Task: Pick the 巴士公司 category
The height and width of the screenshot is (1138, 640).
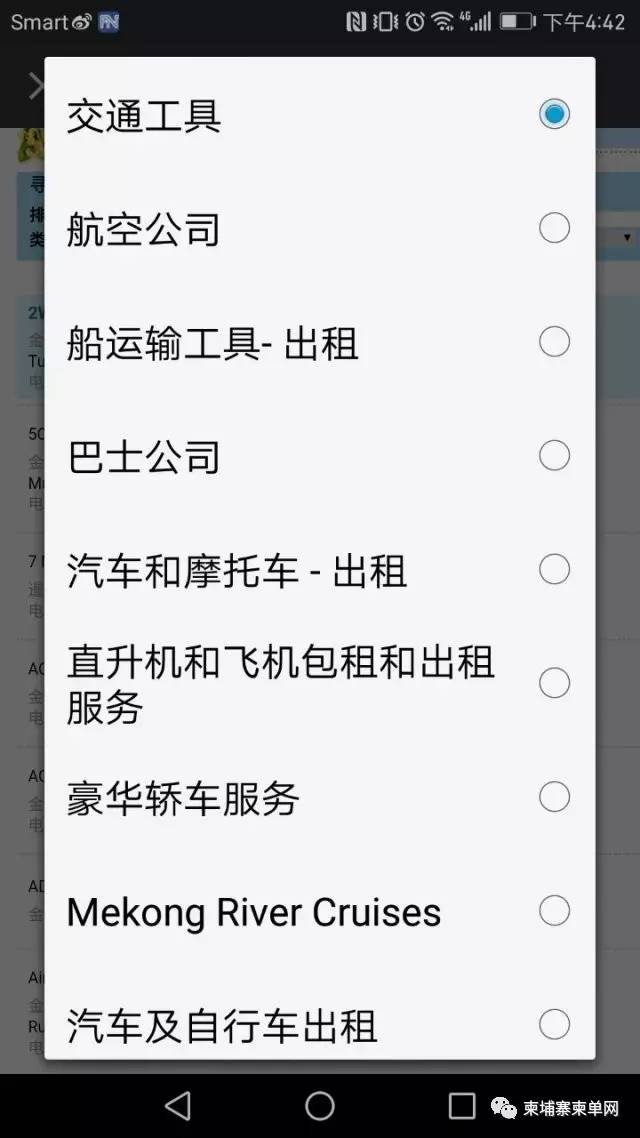Action: coord(319,456)
